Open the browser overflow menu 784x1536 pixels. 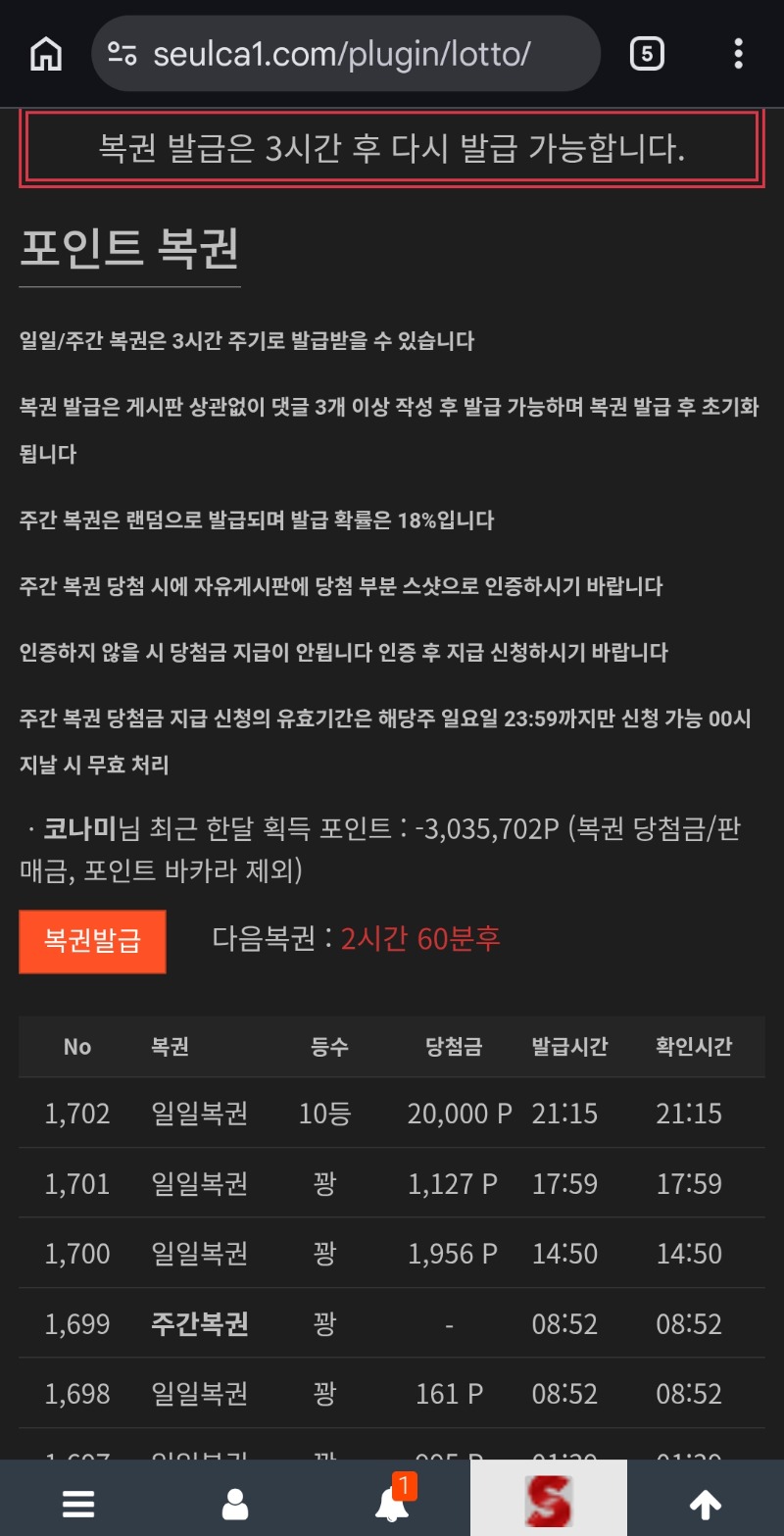coord(739,54)
